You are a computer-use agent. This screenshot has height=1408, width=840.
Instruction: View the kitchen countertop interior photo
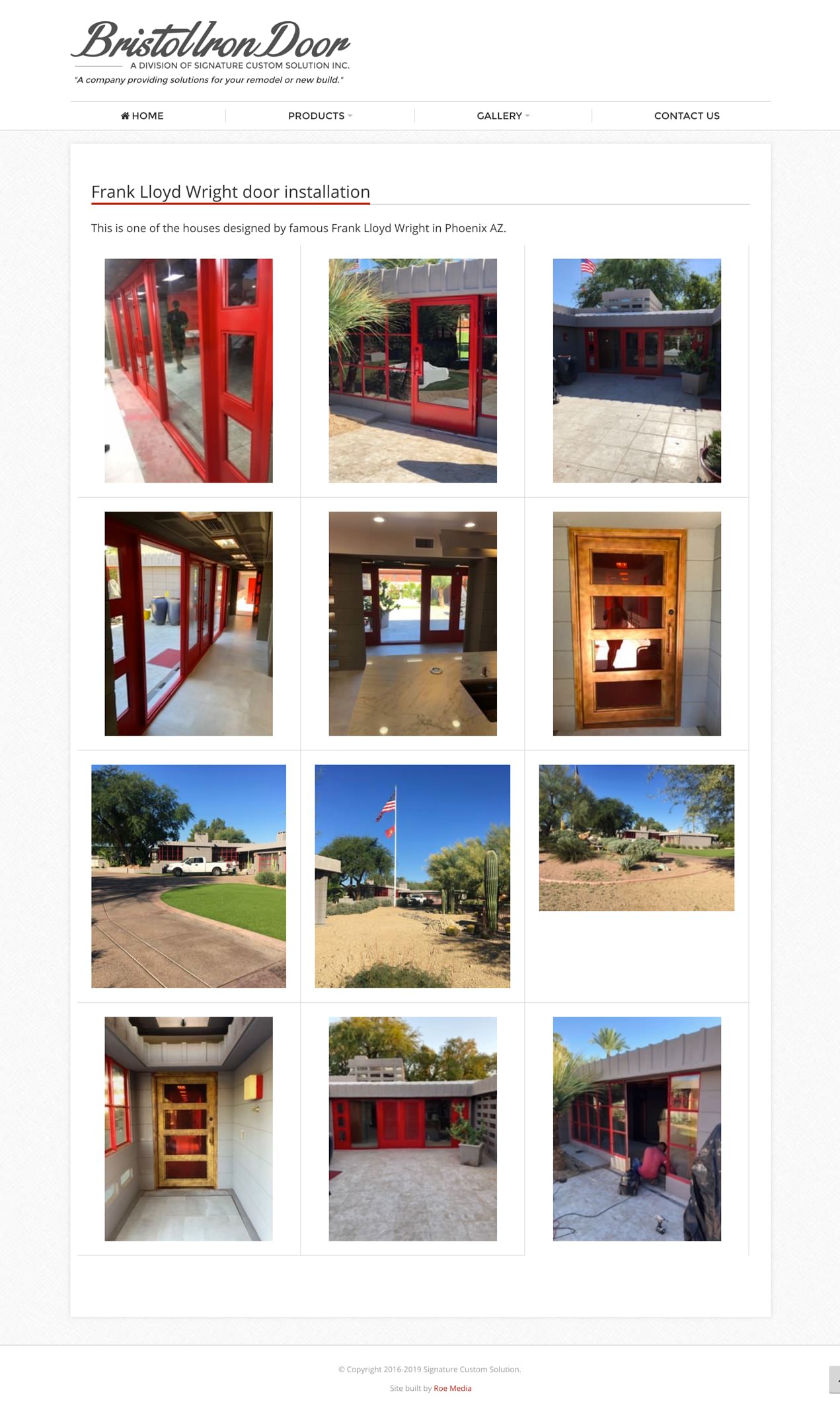tap(412, 623)
